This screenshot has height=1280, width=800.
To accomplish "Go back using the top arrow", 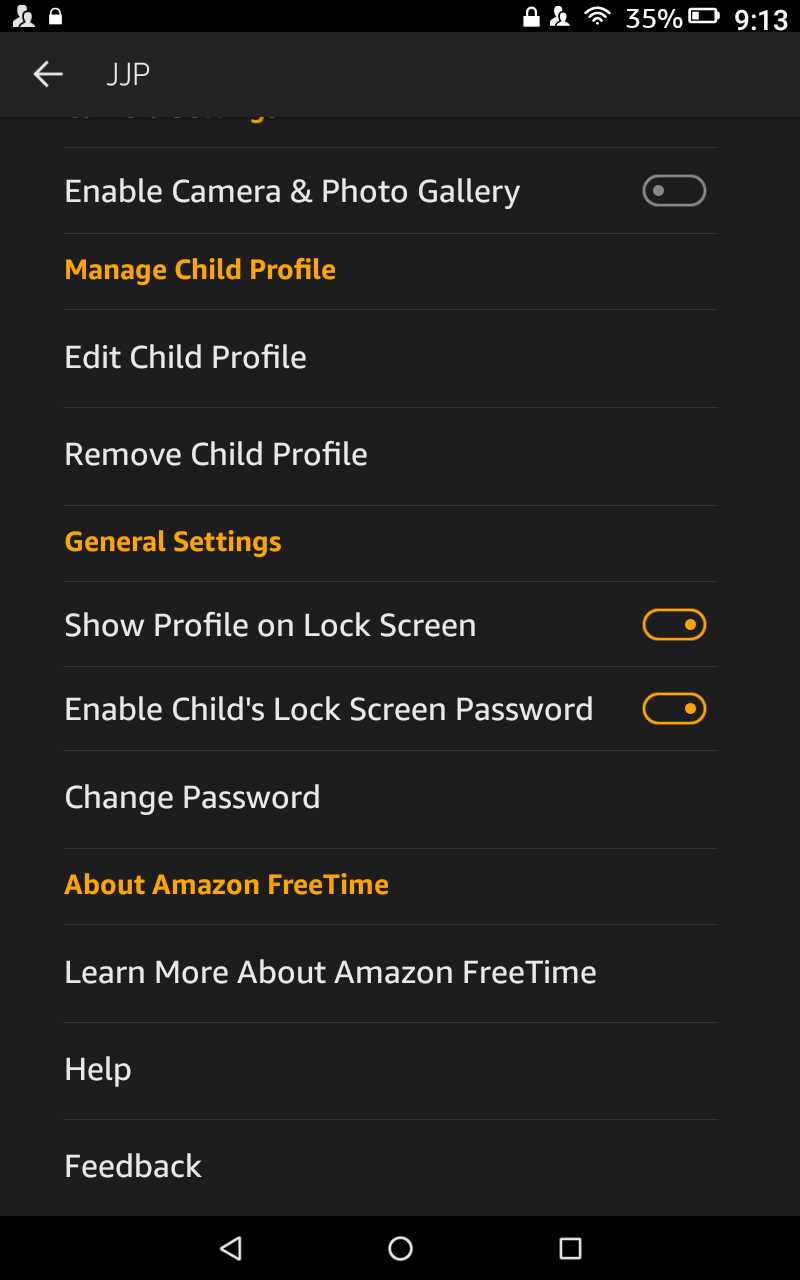I will (47, 74).
